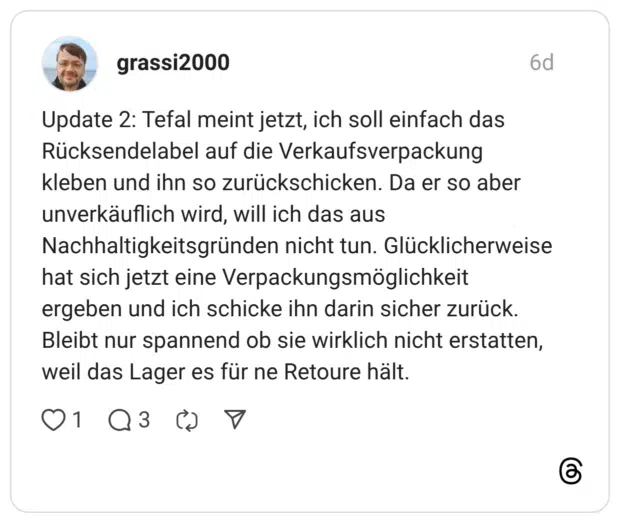This screenshot has height=523, width=620.
Task: Visit the grassi2000 username link
Action: pos(172,63)
